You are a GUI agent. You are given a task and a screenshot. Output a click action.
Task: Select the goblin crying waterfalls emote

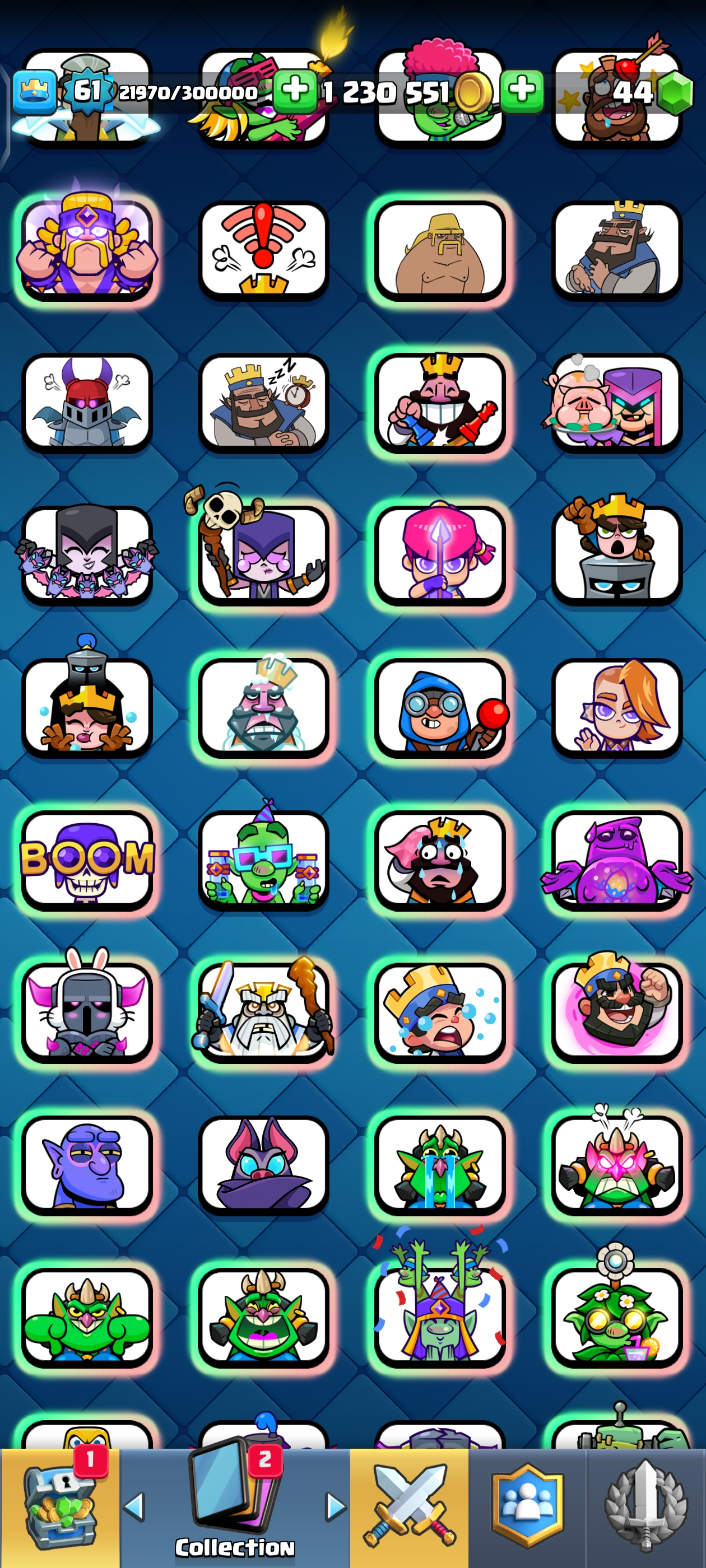click(x=440, y=1165)
